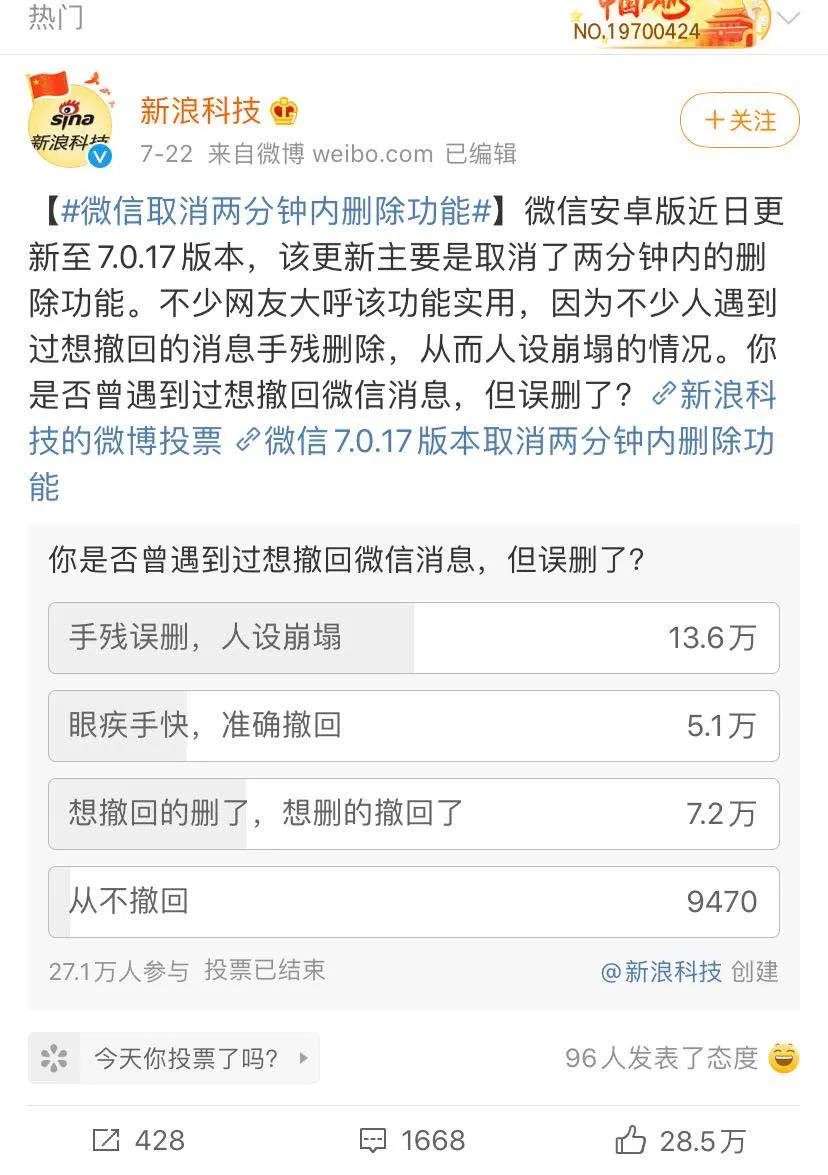828x1175 pixels.
Task: Repost this post with 428 shares
Action: [139, 1140]
